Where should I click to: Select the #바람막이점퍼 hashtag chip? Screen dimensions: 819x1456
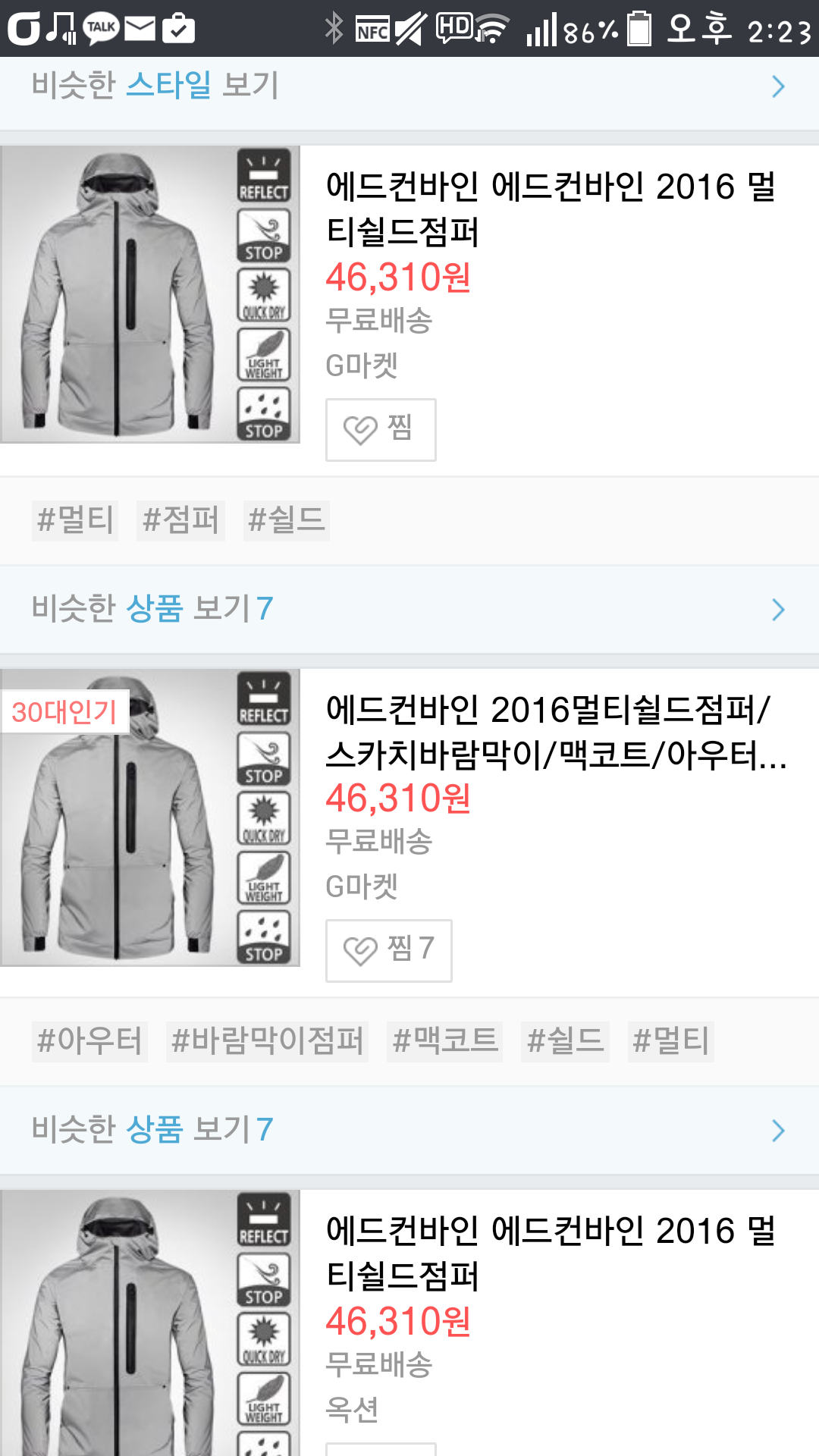pos(267,1041)
